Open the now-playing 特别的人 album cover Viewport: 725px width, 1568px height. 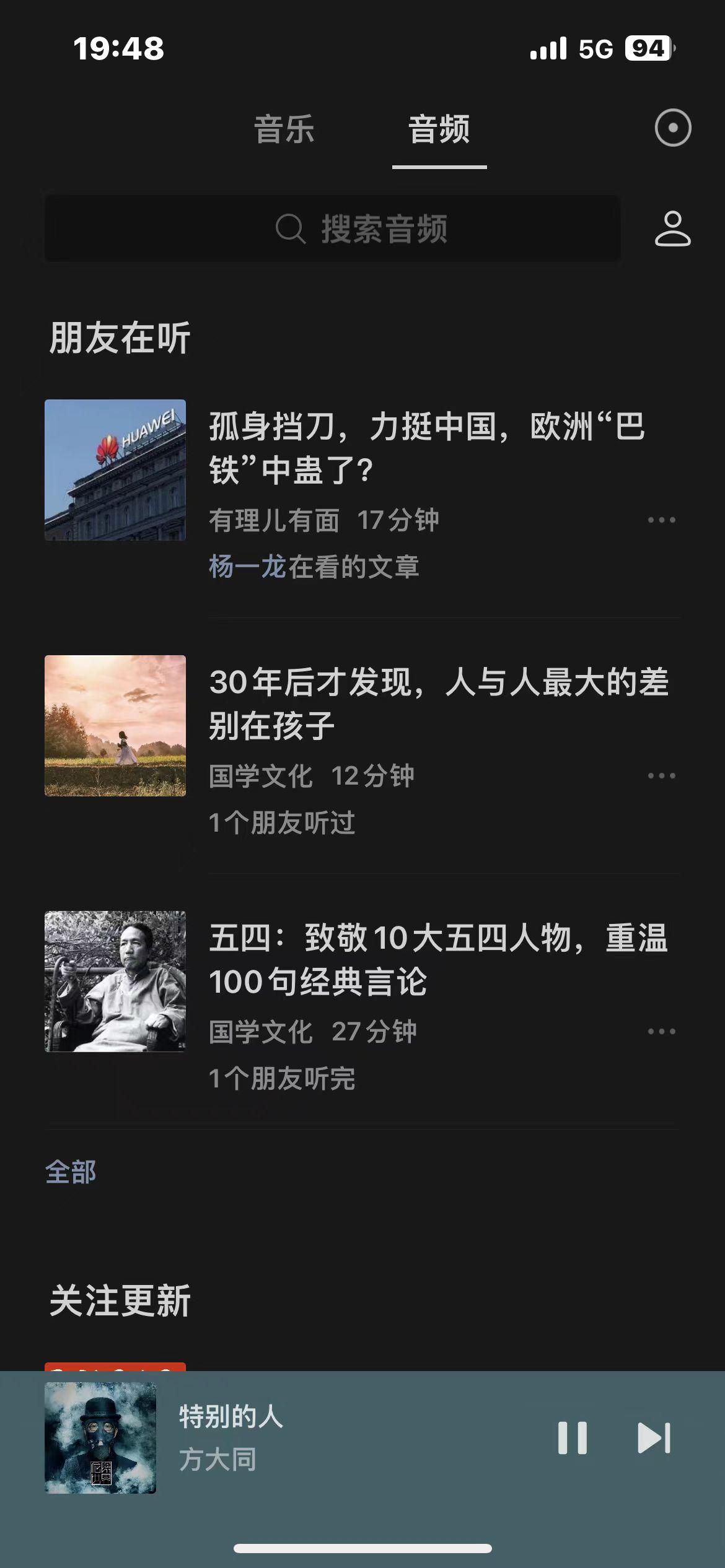[100, 1438]
